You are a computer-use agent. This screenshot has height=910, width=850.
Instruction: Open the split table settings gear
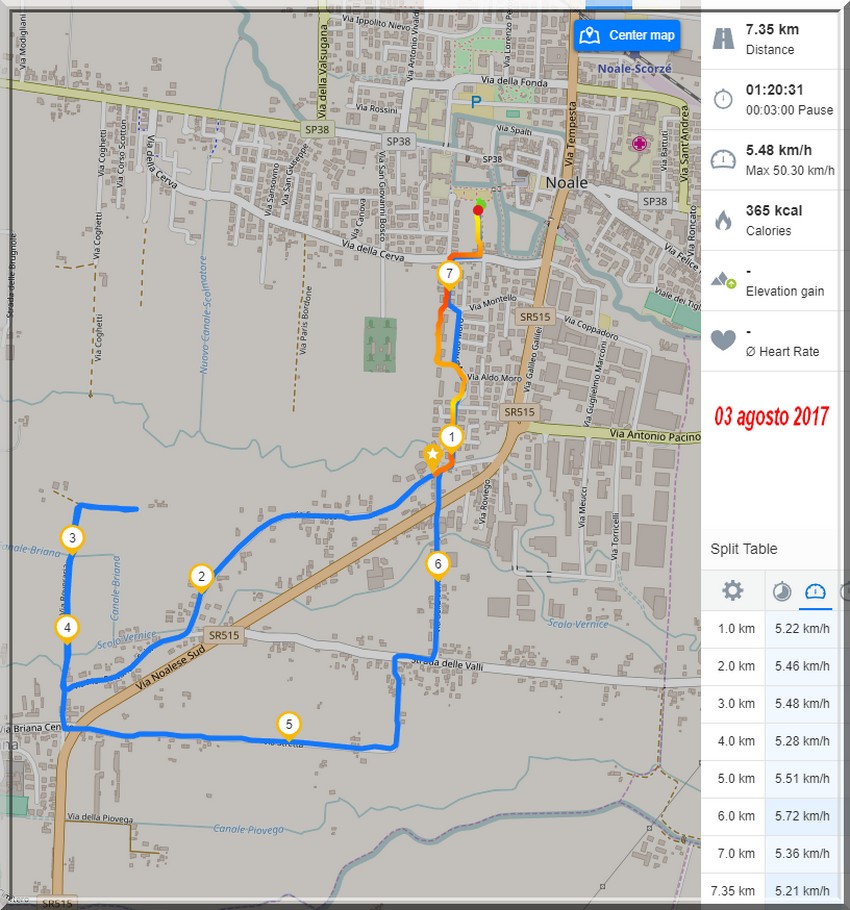point(733,591)
